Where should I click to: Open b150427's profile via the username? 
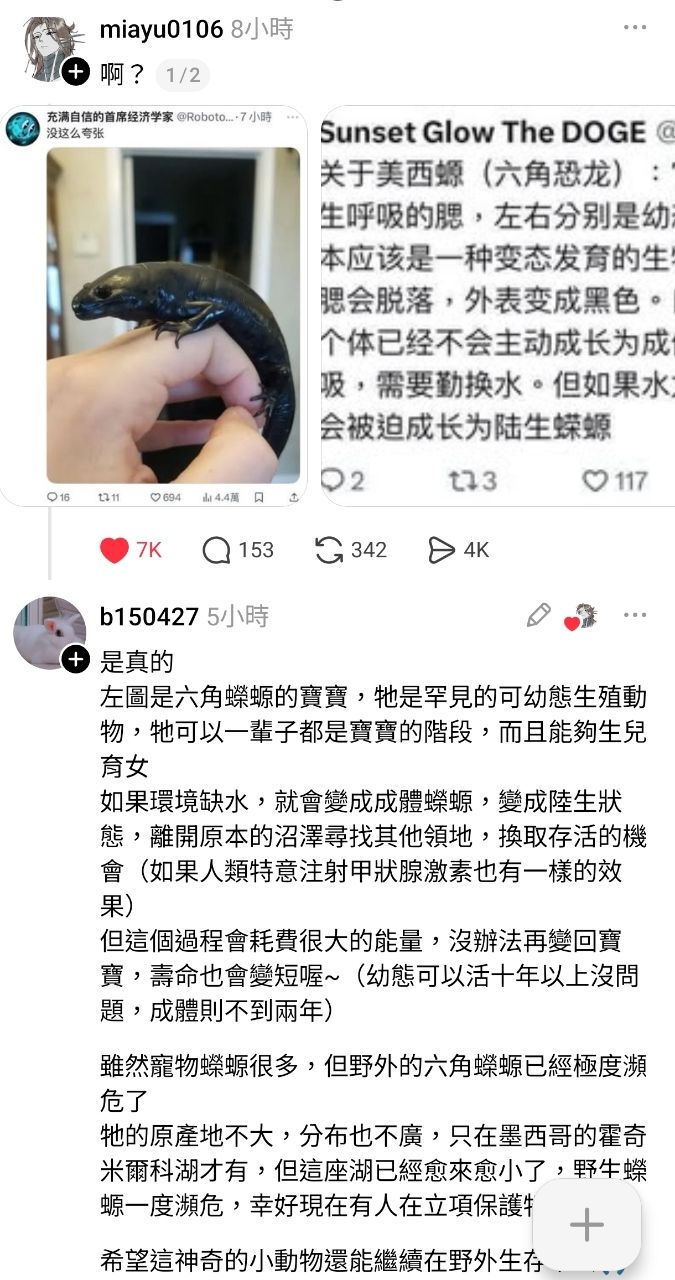149,616
